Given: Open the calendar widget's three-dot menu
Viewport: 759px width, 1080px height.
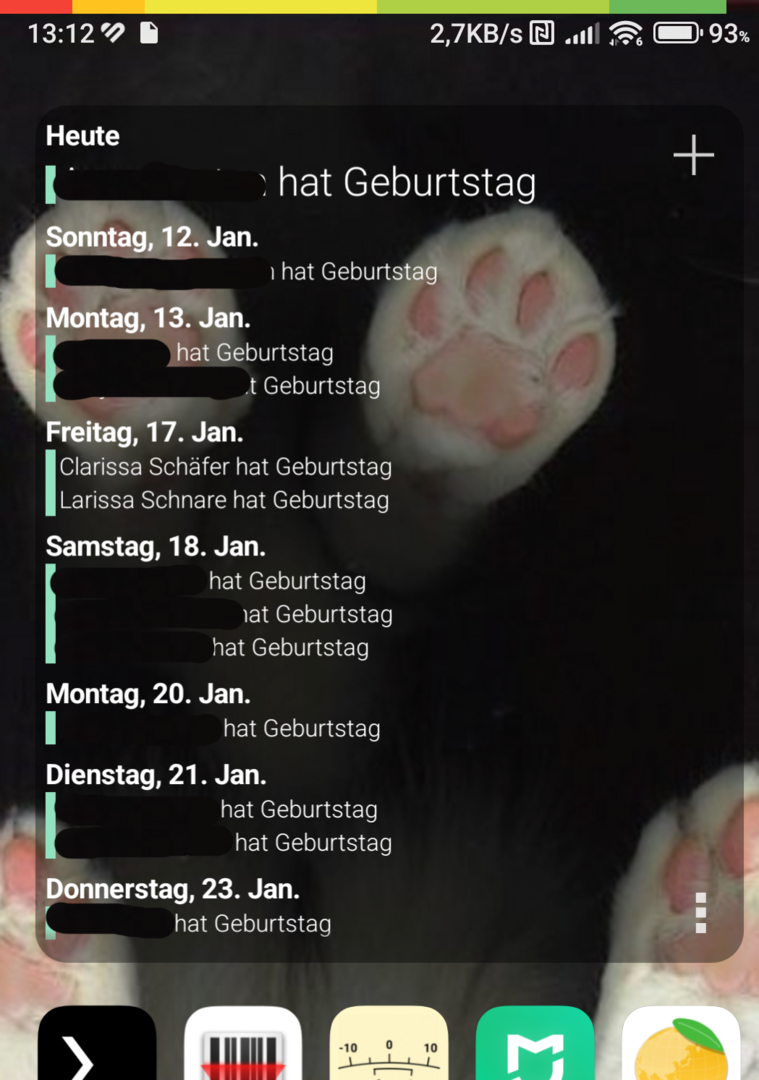Looking at the screenshot, I should click(700, 913).
